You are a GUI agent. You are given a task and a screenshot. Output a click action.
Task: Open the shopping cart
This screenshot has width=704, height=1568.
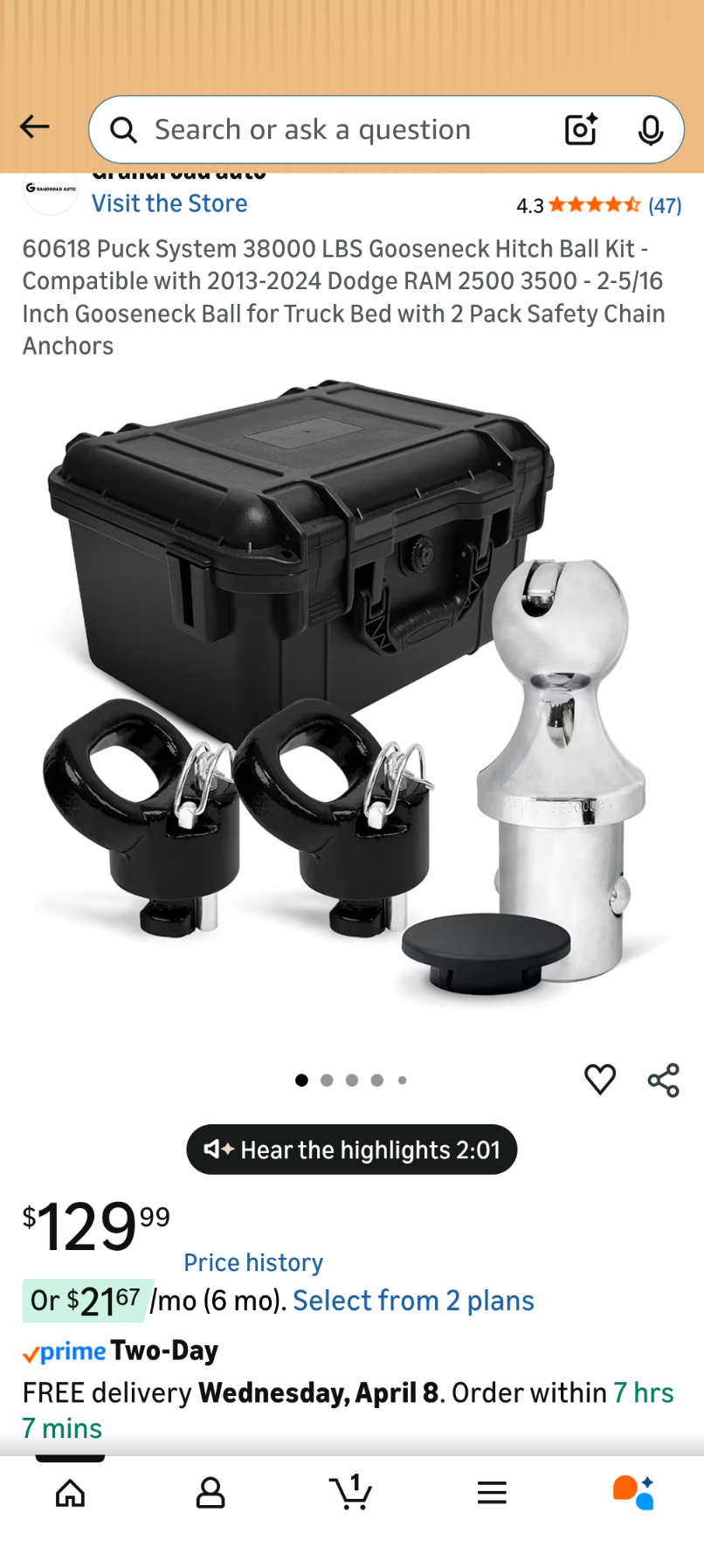pos(351,1493)
